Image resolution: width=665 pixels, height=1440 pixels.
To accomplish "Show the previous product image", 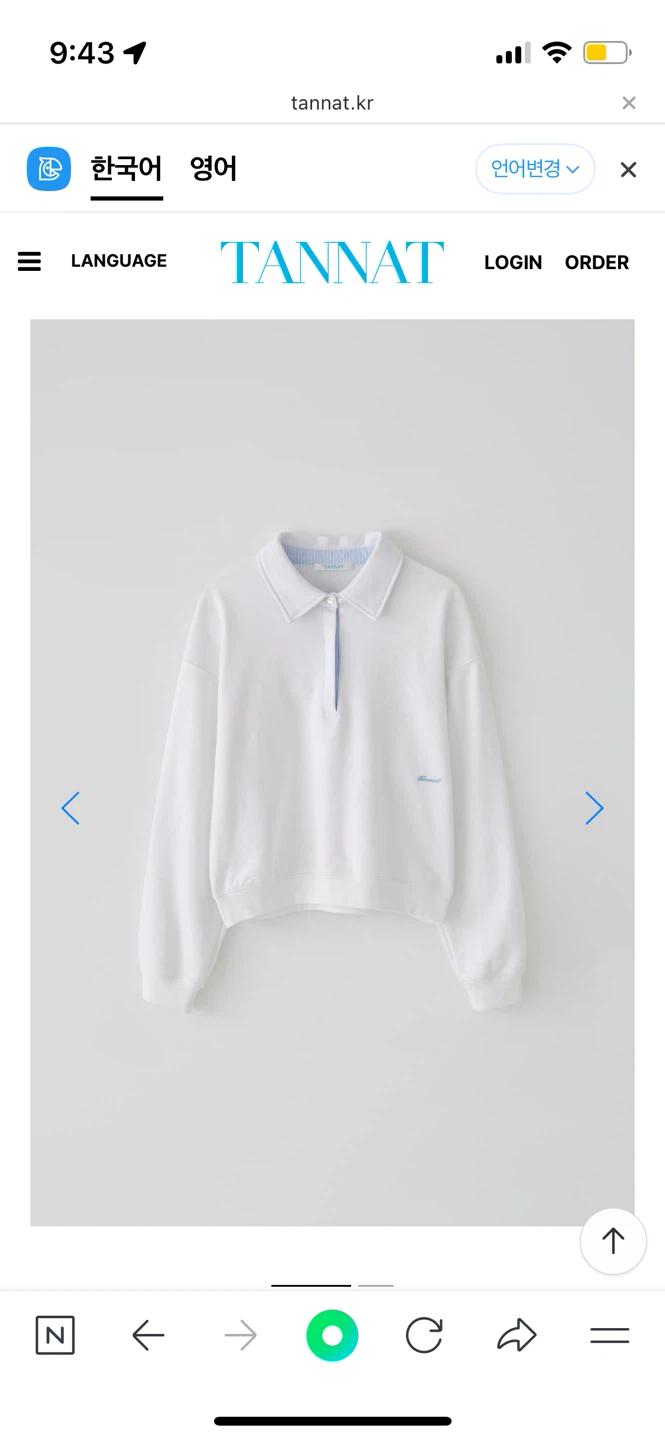I will pos(70,808).
